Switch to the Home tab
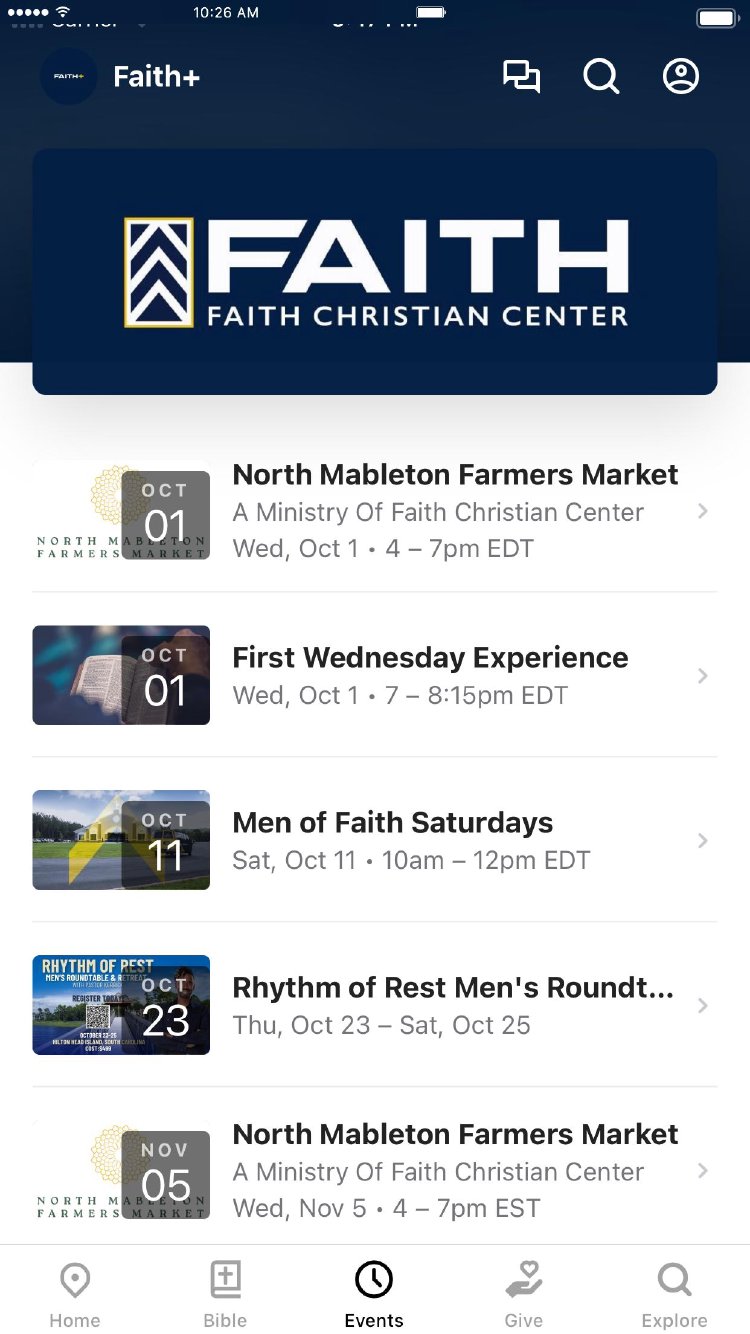Viewport: 750px width, 1334px height. [x=75, y=1294]
